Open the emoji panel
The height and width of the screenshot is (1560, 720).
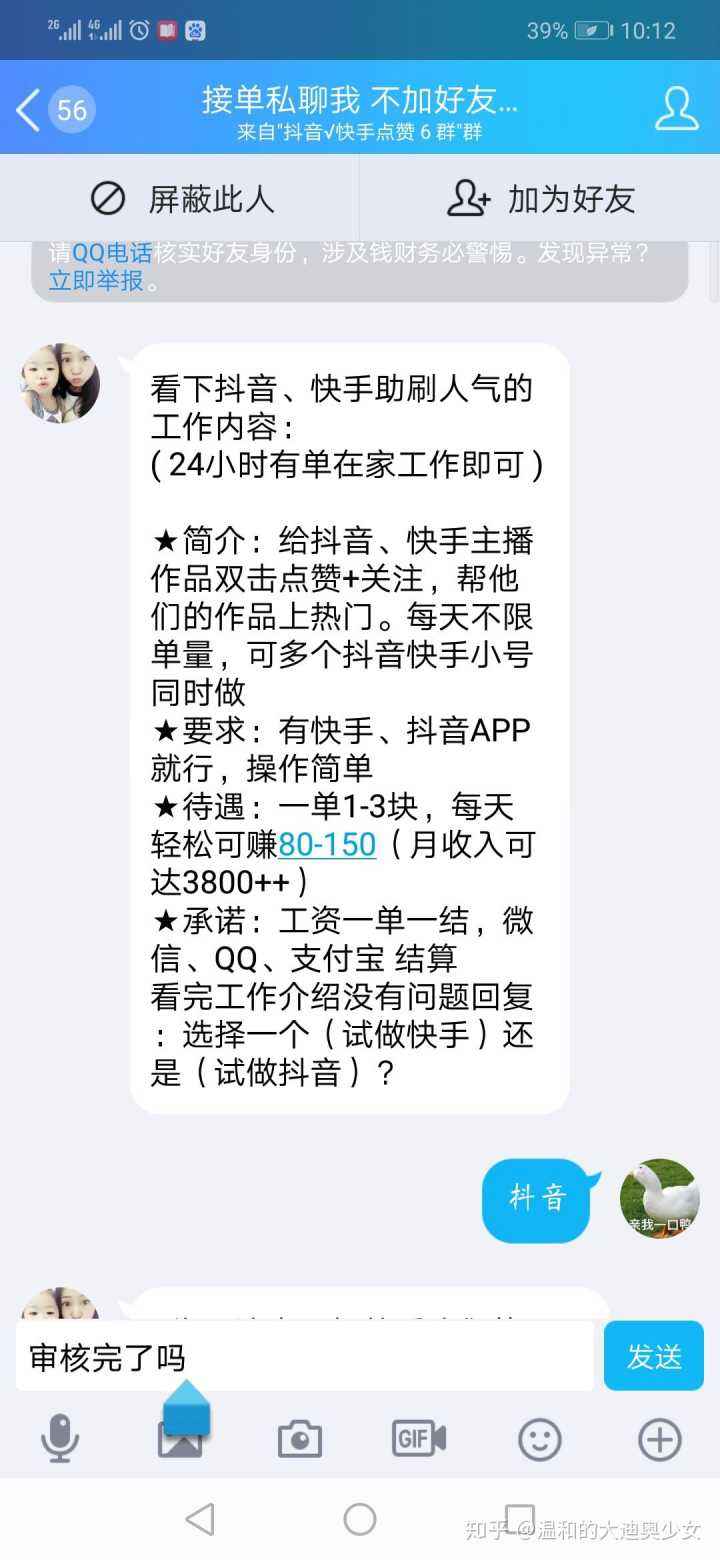[x=540, y=1440]
